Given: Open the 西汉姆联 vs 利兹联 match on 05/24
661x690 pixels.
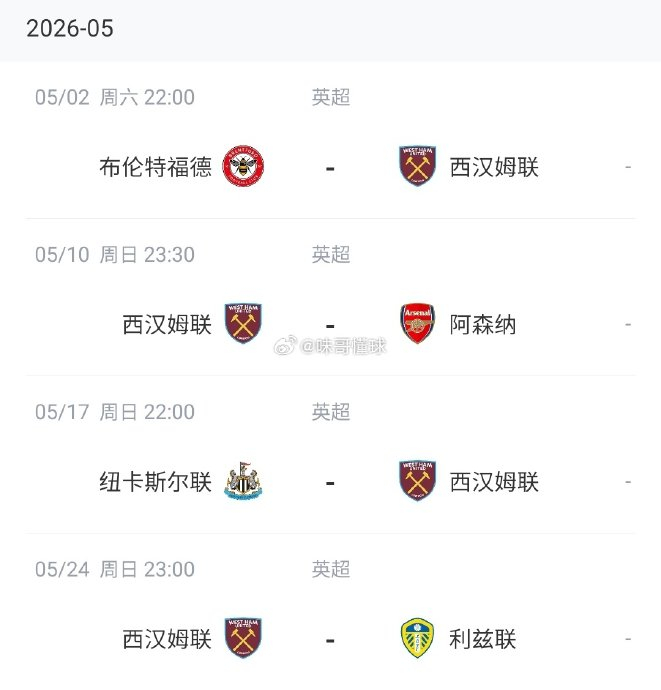Looking at the screenshot, I should (x=330, y=612).
